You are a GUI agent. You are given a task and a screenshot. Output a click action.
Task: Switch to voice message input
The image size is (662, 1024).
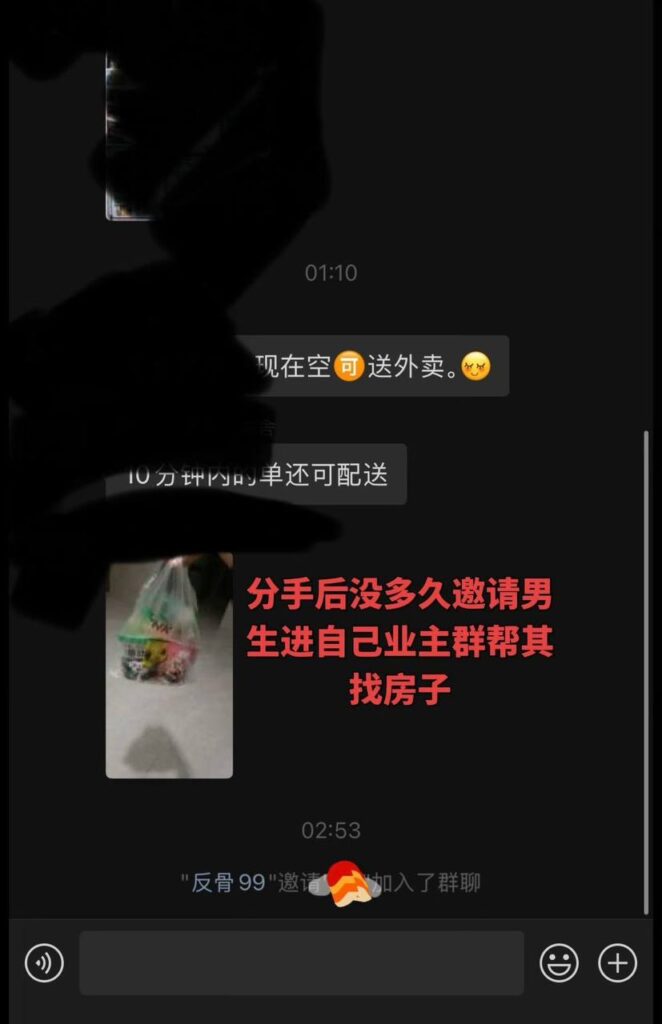tap(44, 963)
